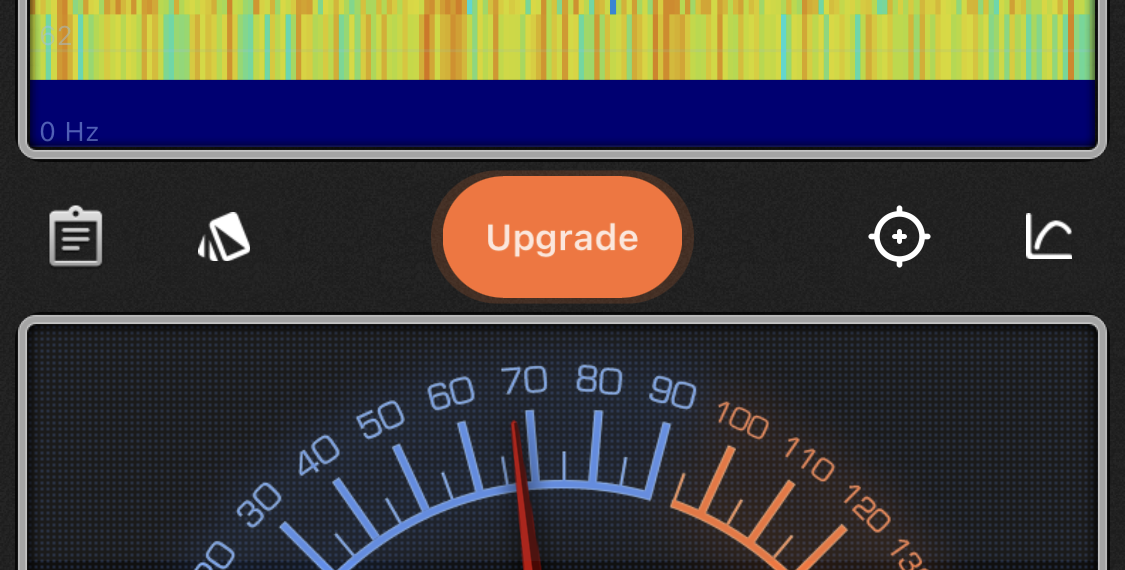Open the curve graph icon
Viewport: 1125px width, 570px height.
1049,237
